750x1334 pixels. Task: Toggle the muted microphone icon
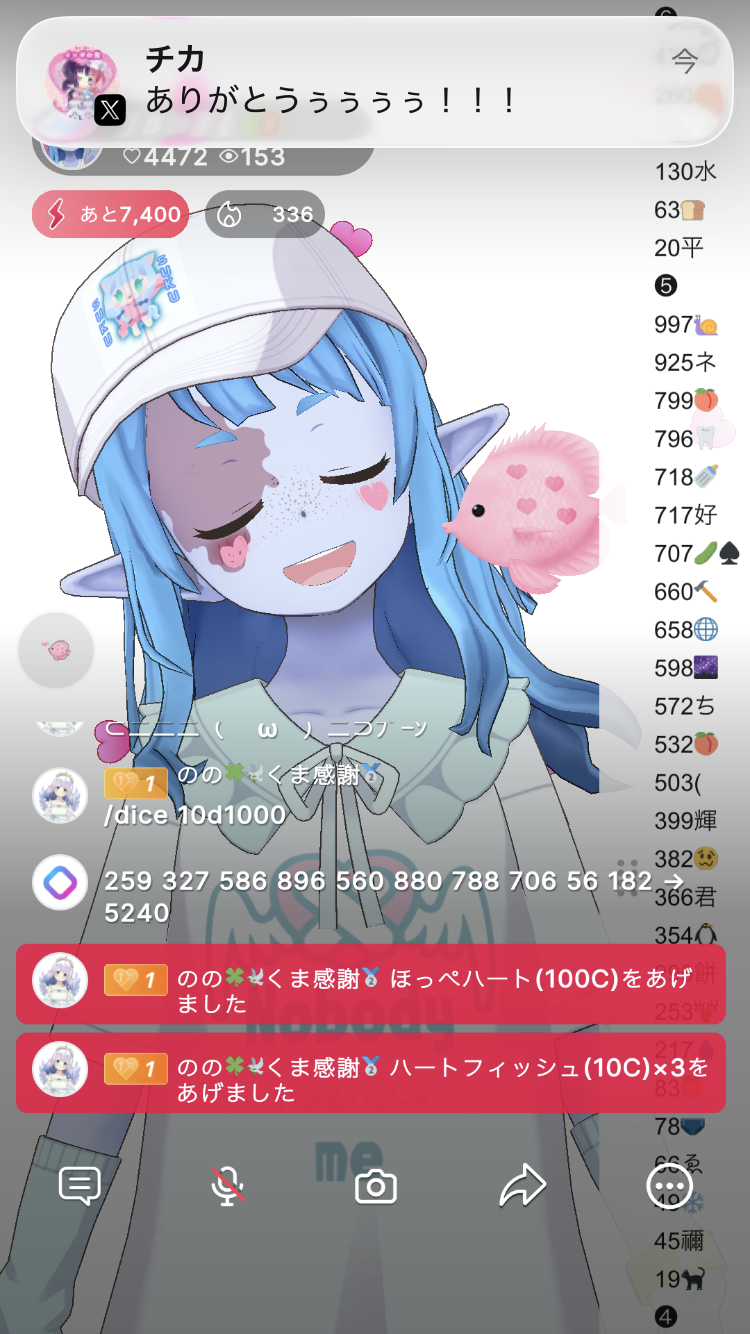228,1186
